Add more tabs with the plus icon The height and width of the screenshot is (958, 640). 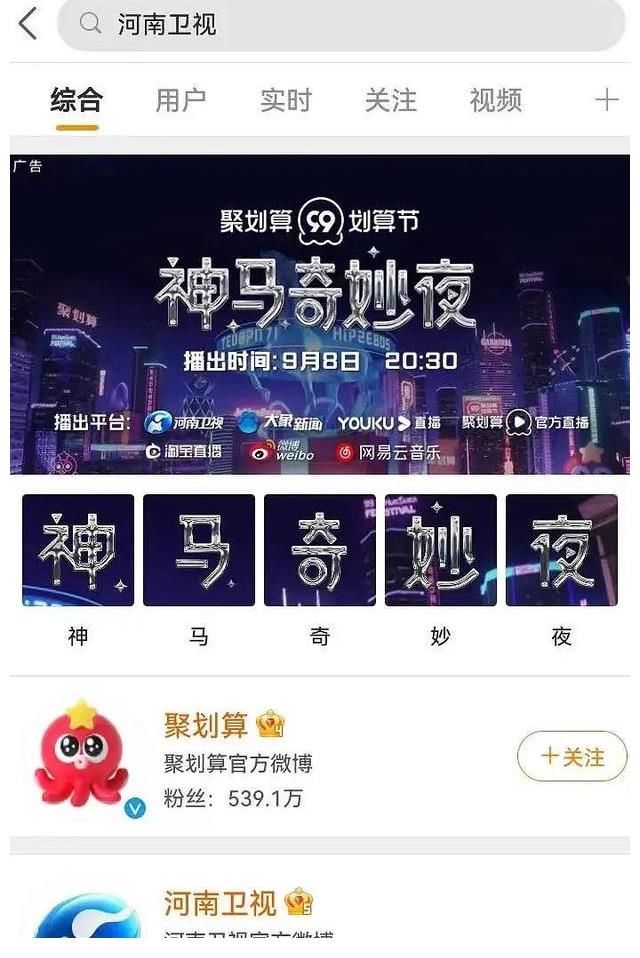coord(606,100)
